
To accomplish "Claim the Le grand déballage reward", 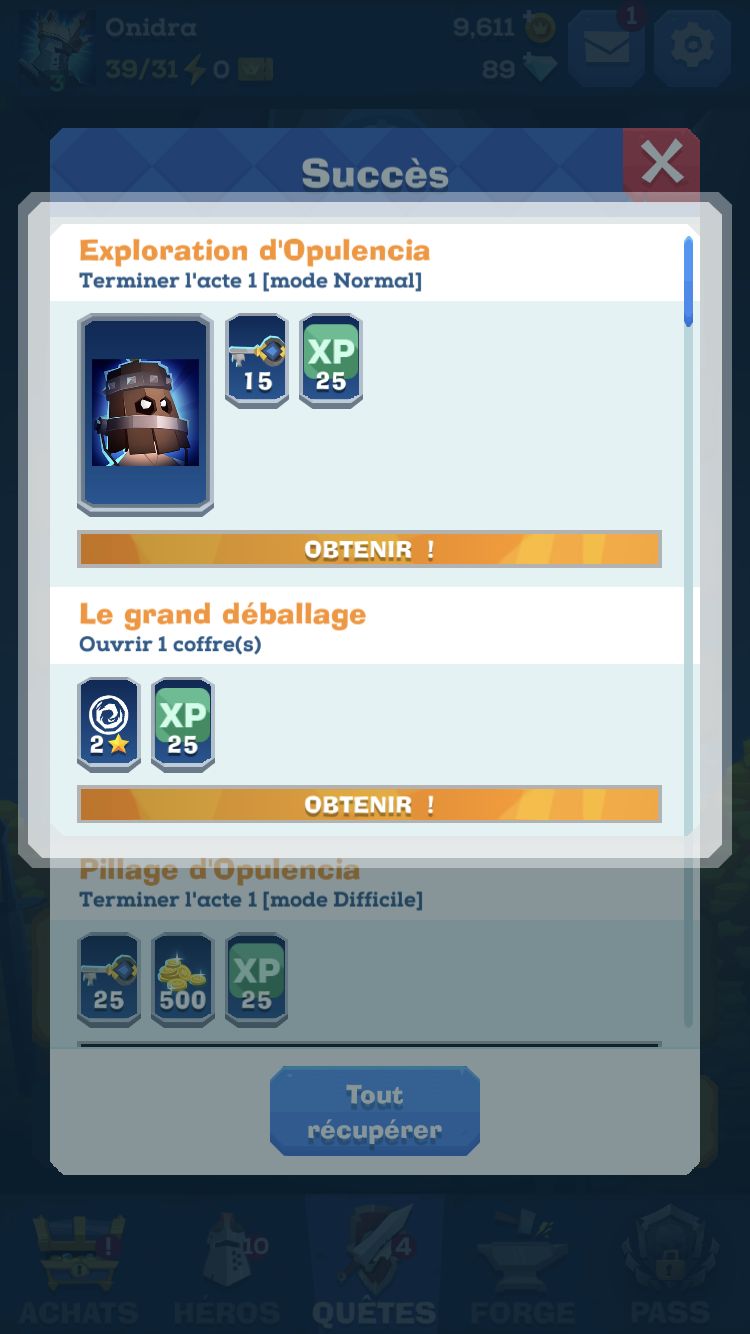I will (369, 804).
